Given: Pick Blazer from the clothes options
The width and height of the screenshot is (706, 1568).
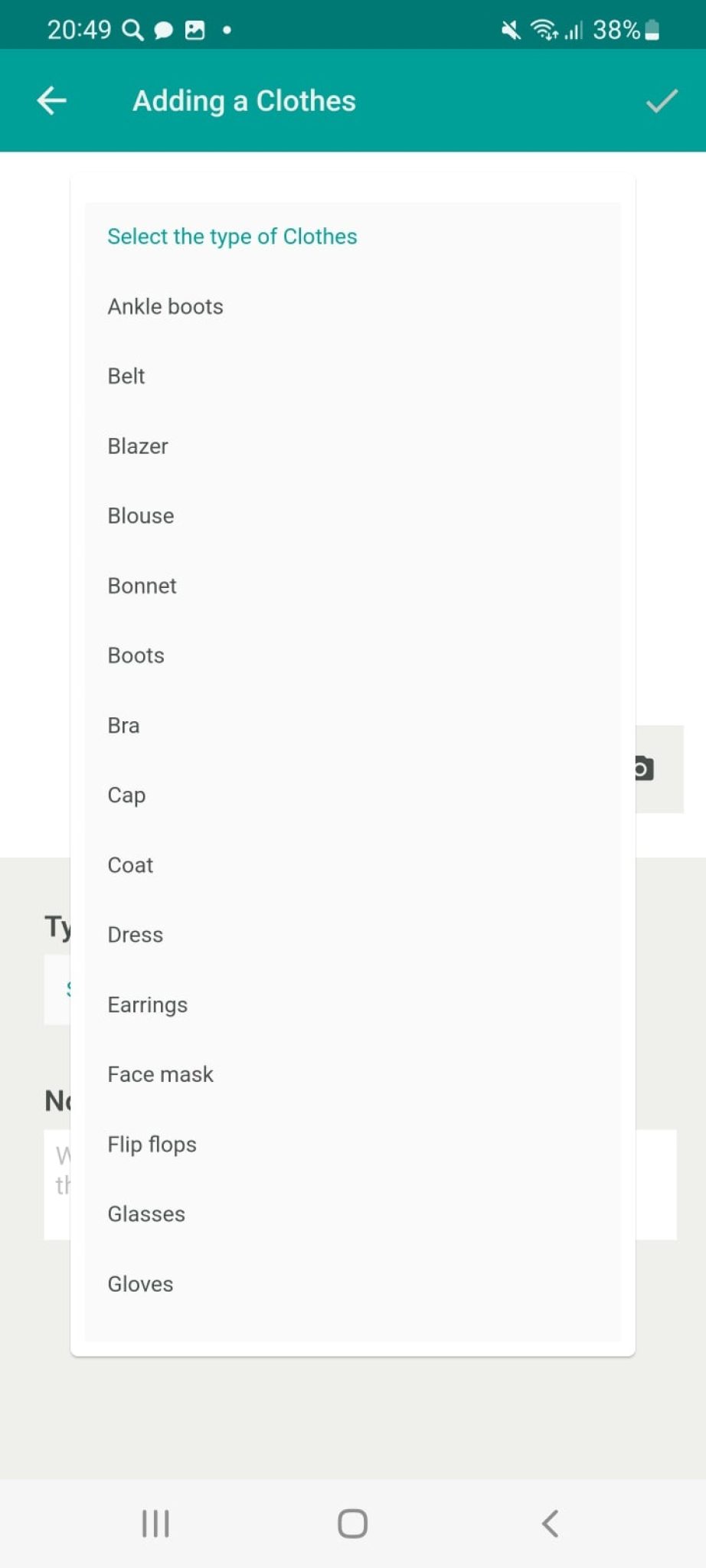Looking at the screenshot, I should click(x=137, y=446).
